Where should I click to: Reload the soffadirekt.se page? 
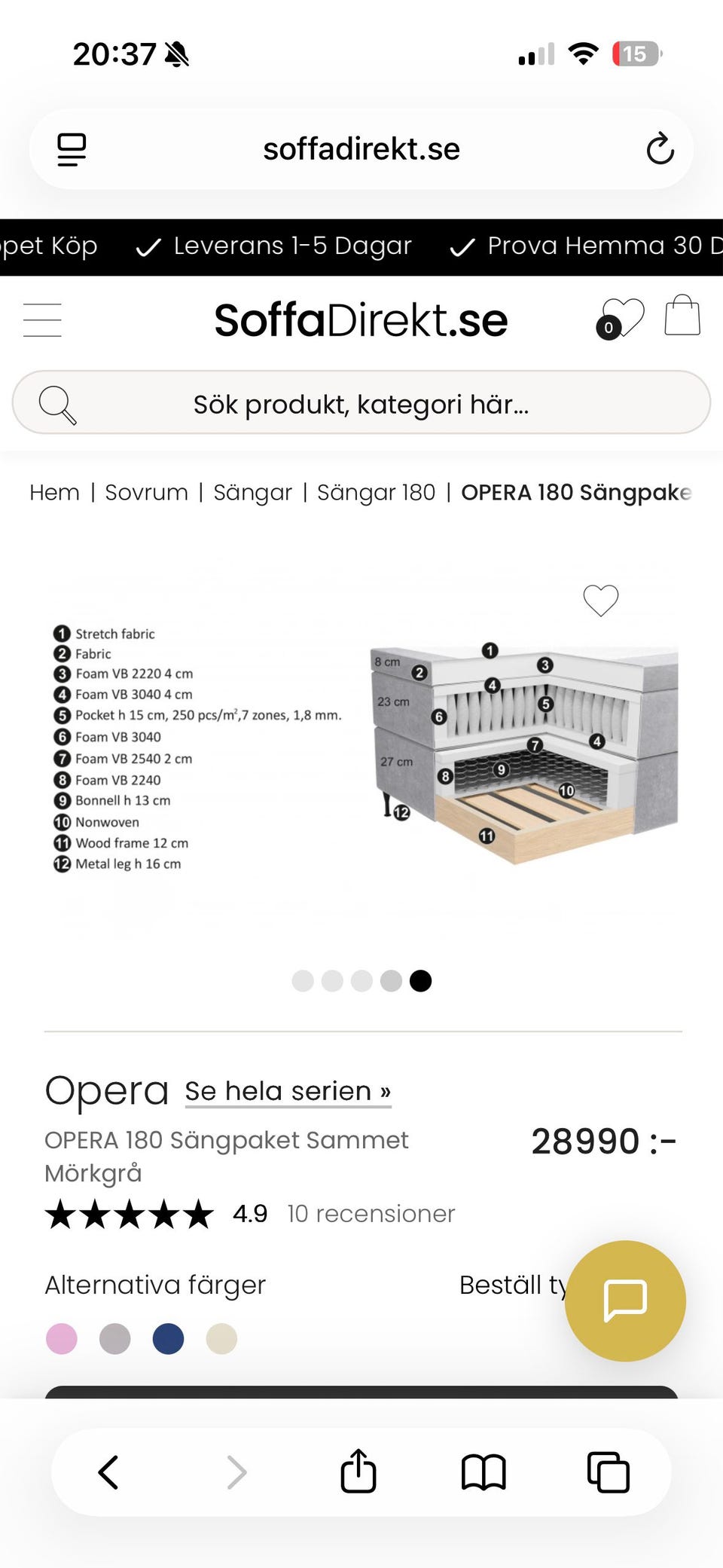click(x=660, y=148)
